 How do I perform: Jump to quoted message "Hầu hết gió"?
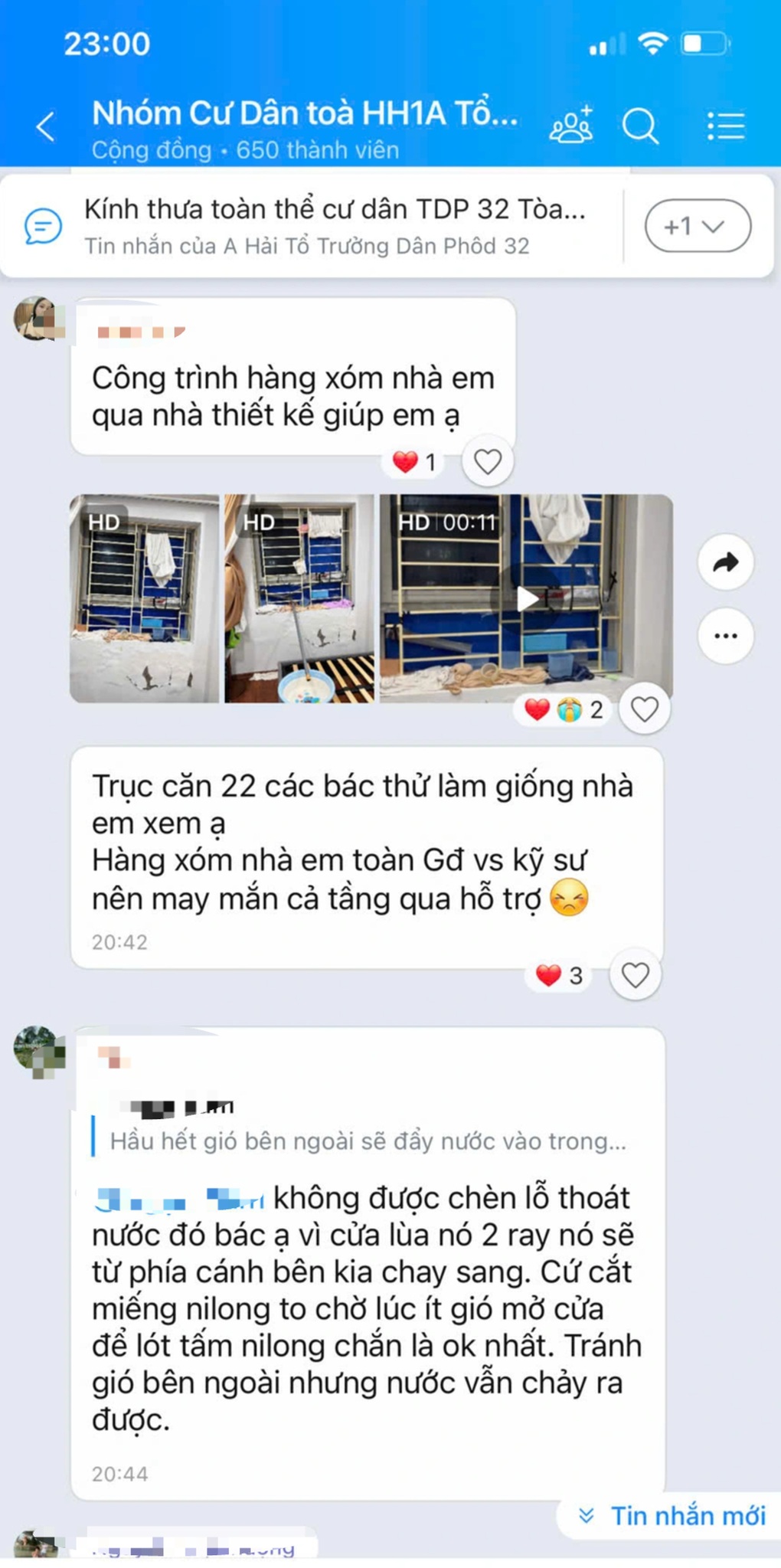[368, 1141]
